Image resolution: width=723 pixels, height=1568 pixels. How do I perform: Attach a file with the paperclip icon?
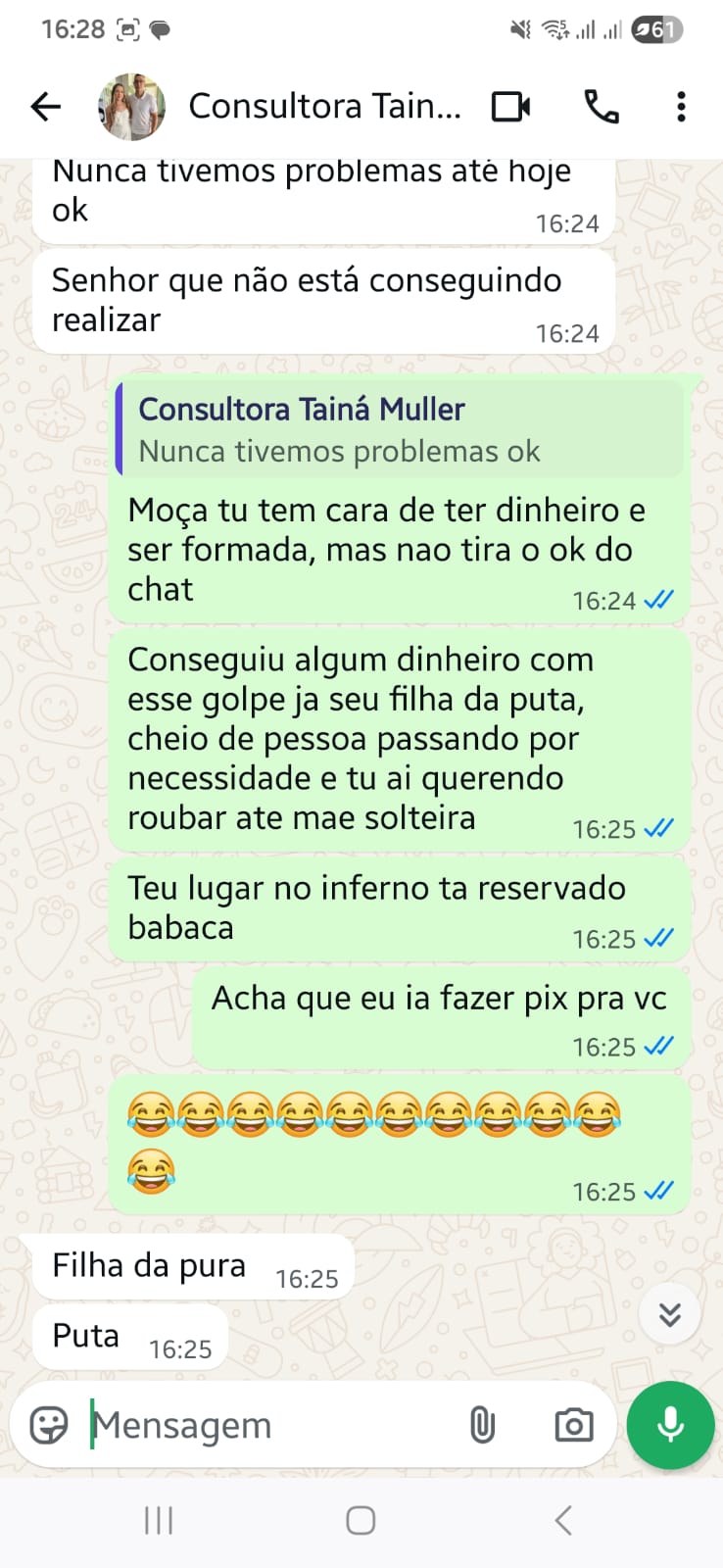tap(482, 1425)
